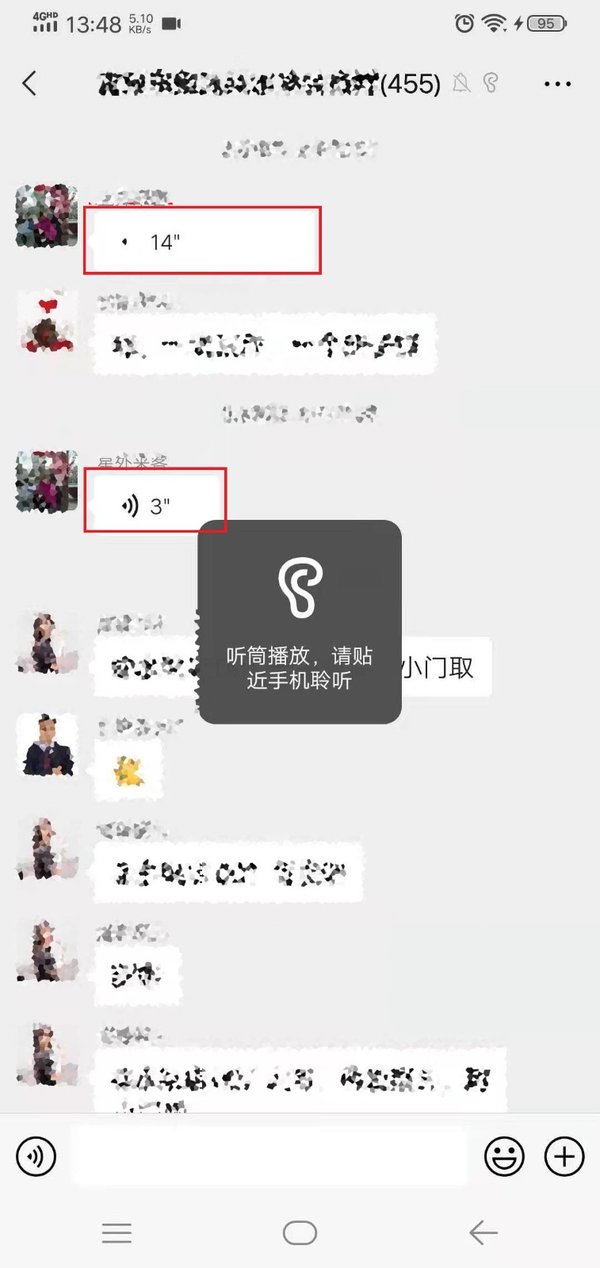The width and height of the screenshot is (600, 1268).
Task: Open the three-dot chat options menu
Action: pos(557,84)
